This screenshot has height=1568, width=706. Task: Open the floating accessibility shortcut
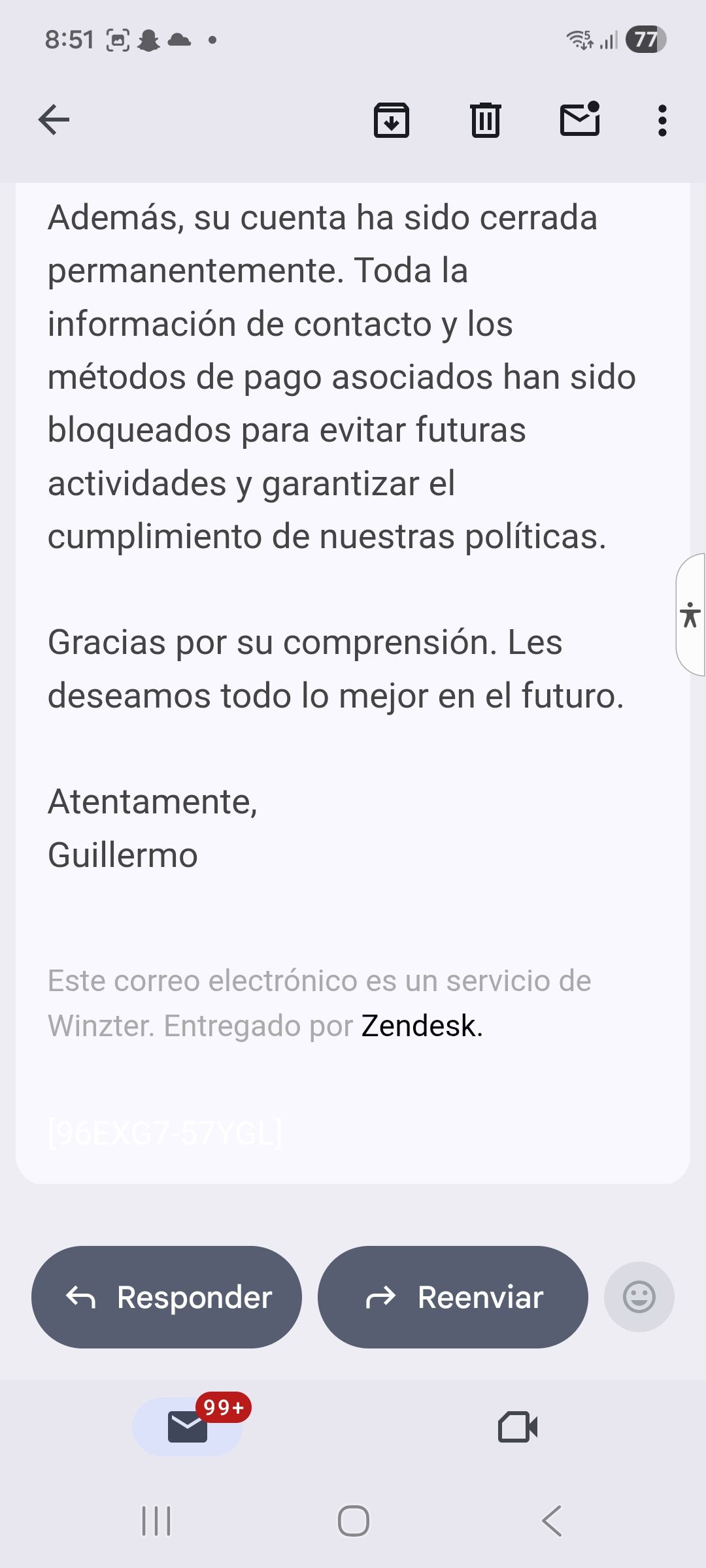click(690, 615)
